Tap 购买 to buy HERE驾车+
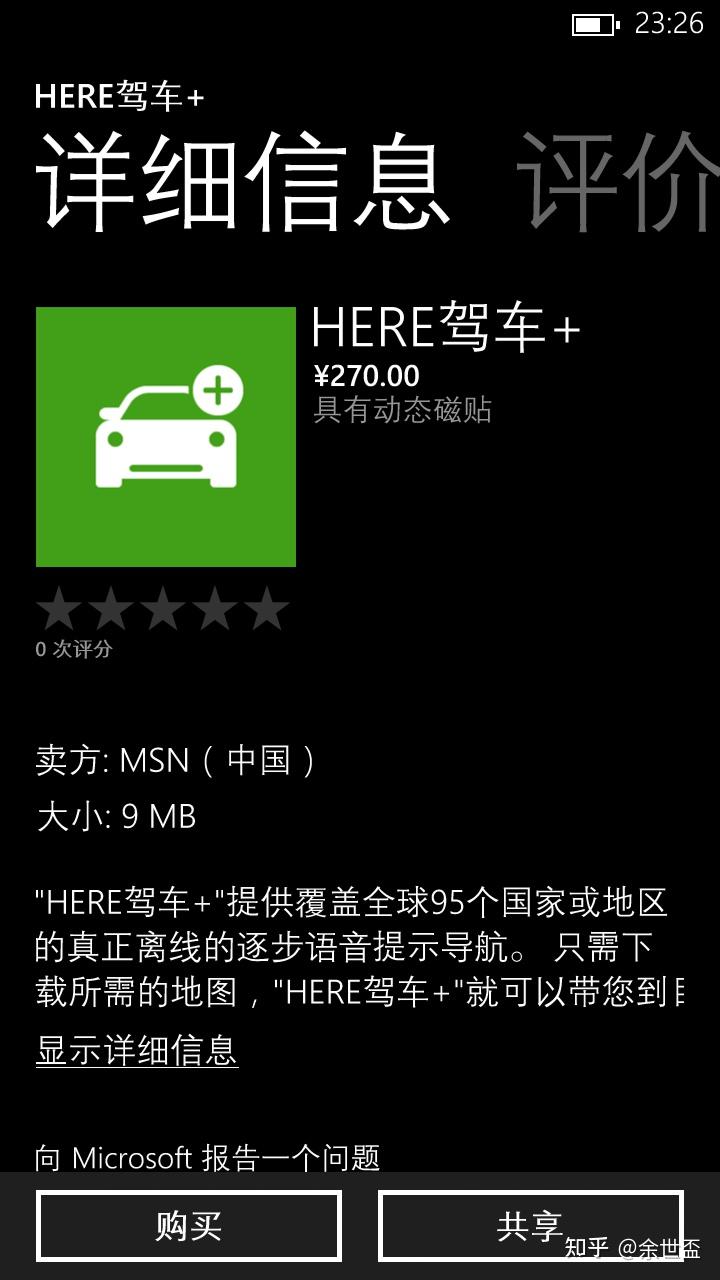 188,1226
